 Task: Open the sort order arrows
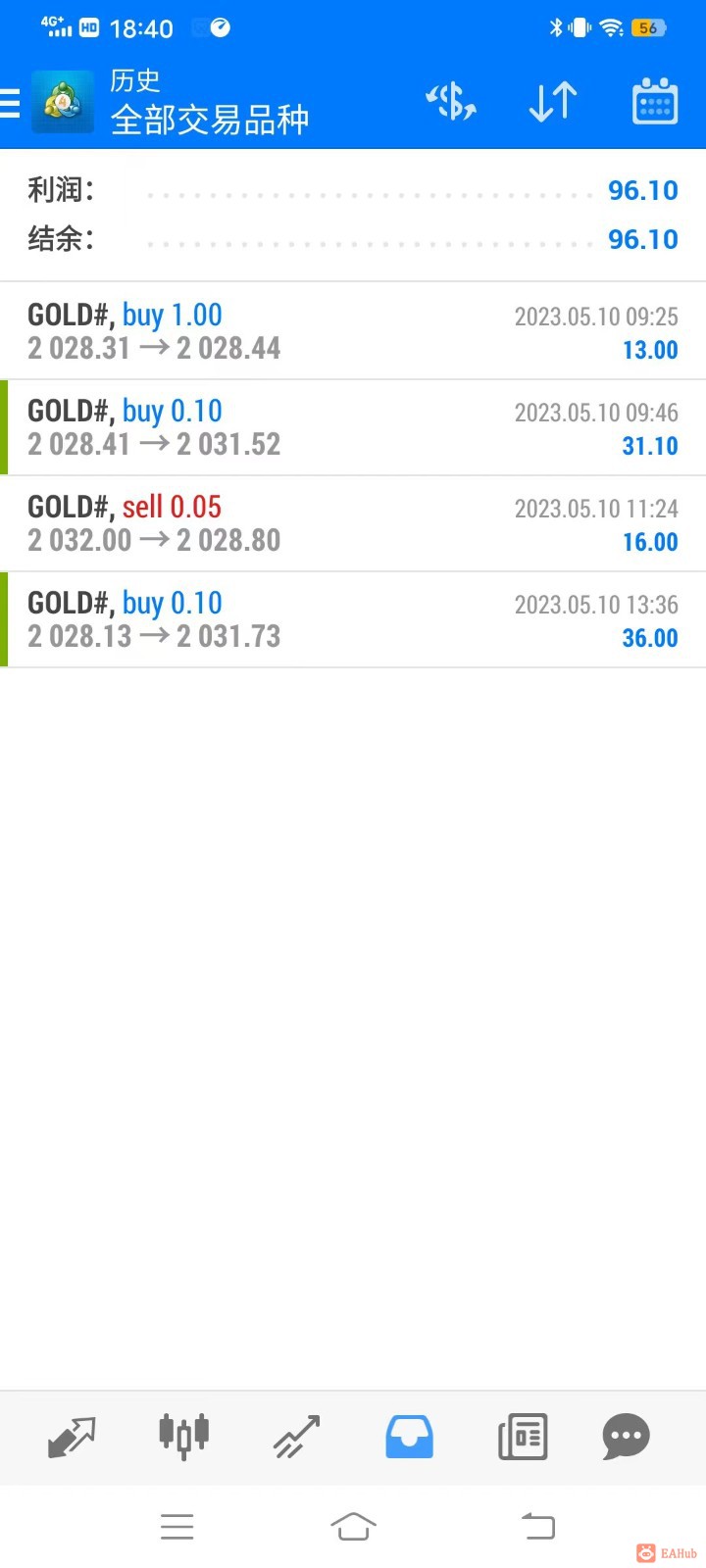point(553,102)
